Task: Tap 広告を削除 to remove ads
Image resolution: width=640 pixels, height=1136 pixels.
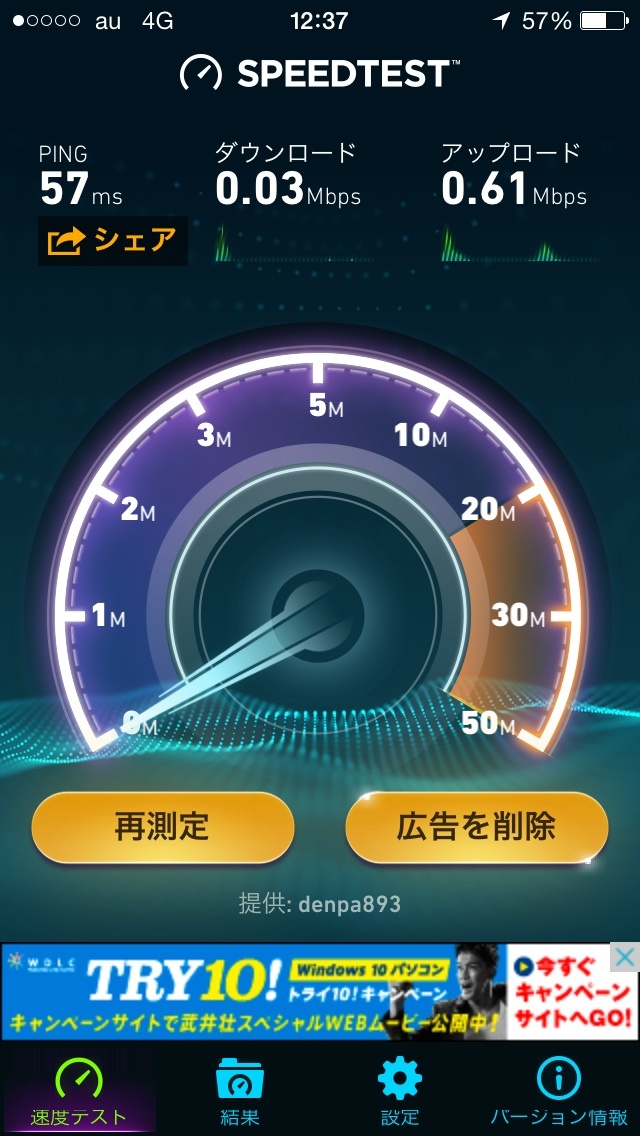Action: pos(476,827)
